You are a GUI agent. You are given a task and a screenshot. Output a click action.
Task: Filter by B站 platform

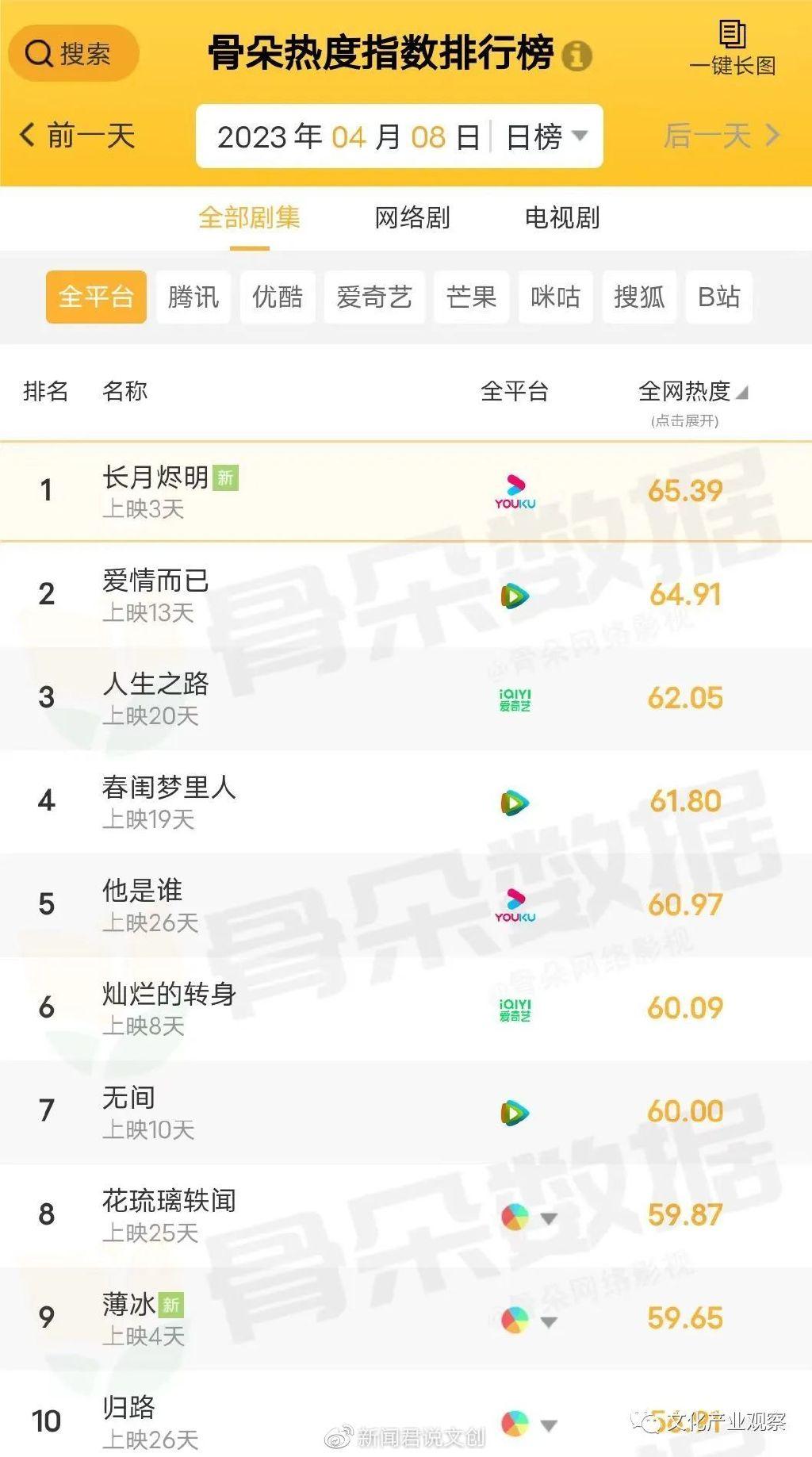[719, 297]
